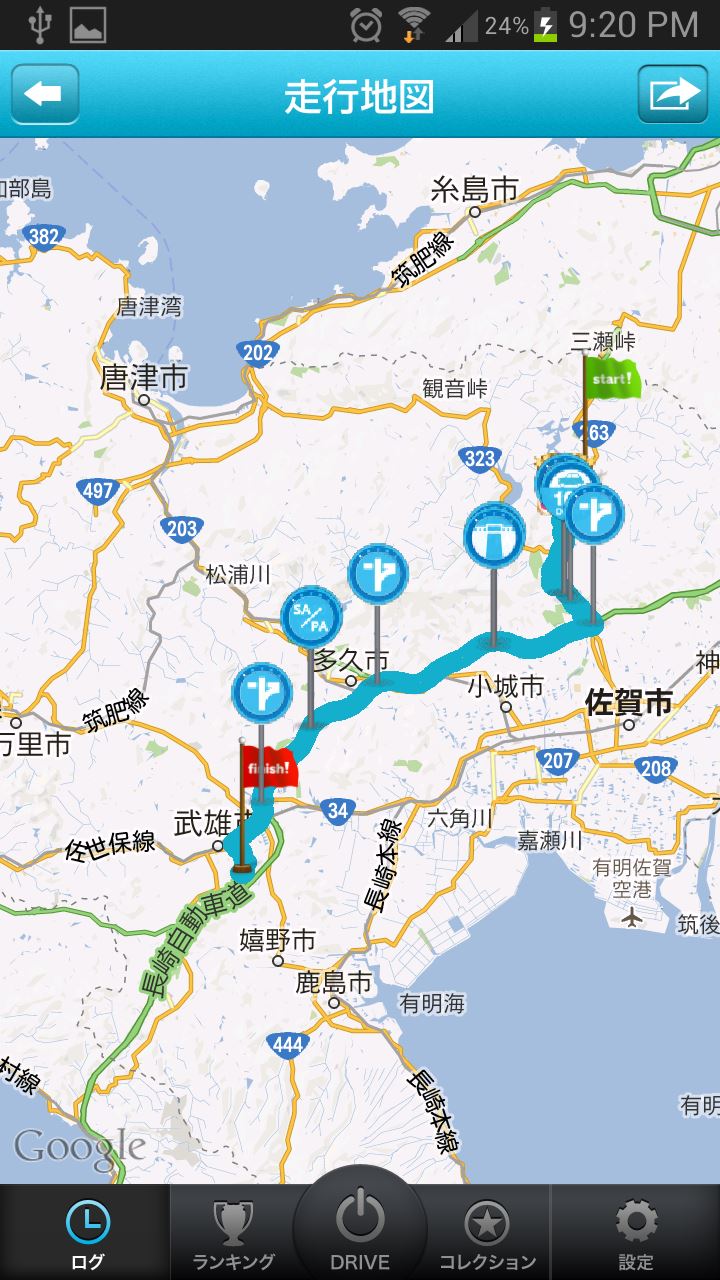720x1280 pixels.
Task: Open the 設定 settings tab
Action: (636, 1233)
